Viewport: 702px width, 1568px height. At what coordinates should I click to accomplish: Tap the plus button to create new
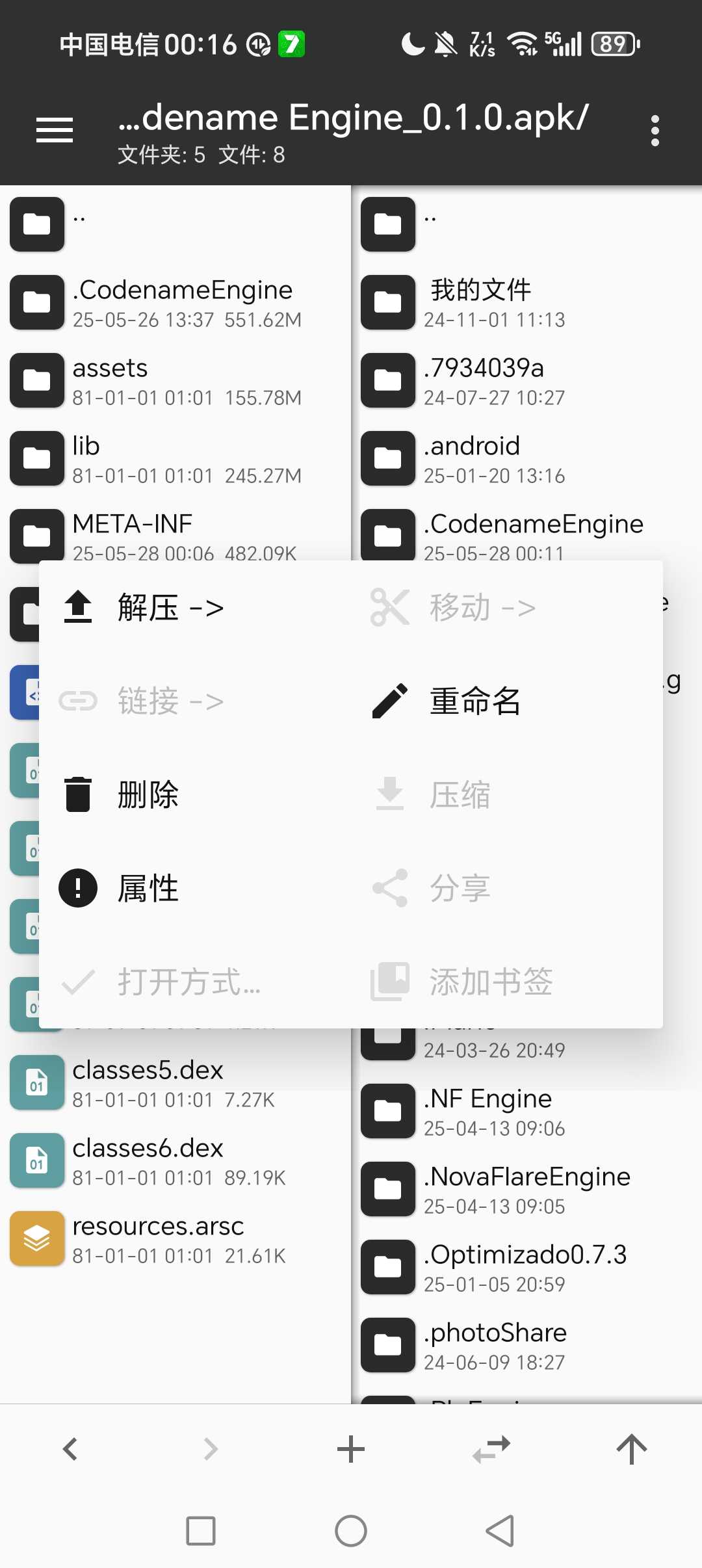(351, 1449)
